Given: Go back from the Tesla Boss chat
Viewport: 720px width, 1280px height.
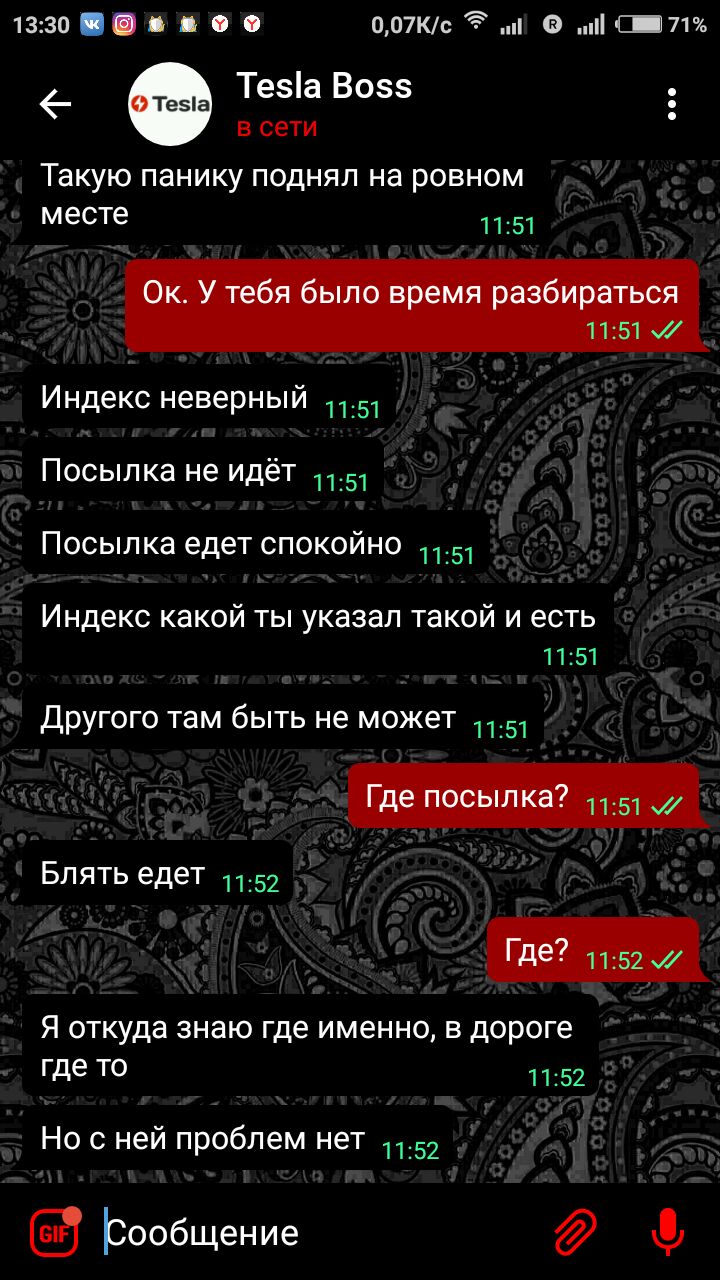Looking at the screenshot, I should (55, 104).
